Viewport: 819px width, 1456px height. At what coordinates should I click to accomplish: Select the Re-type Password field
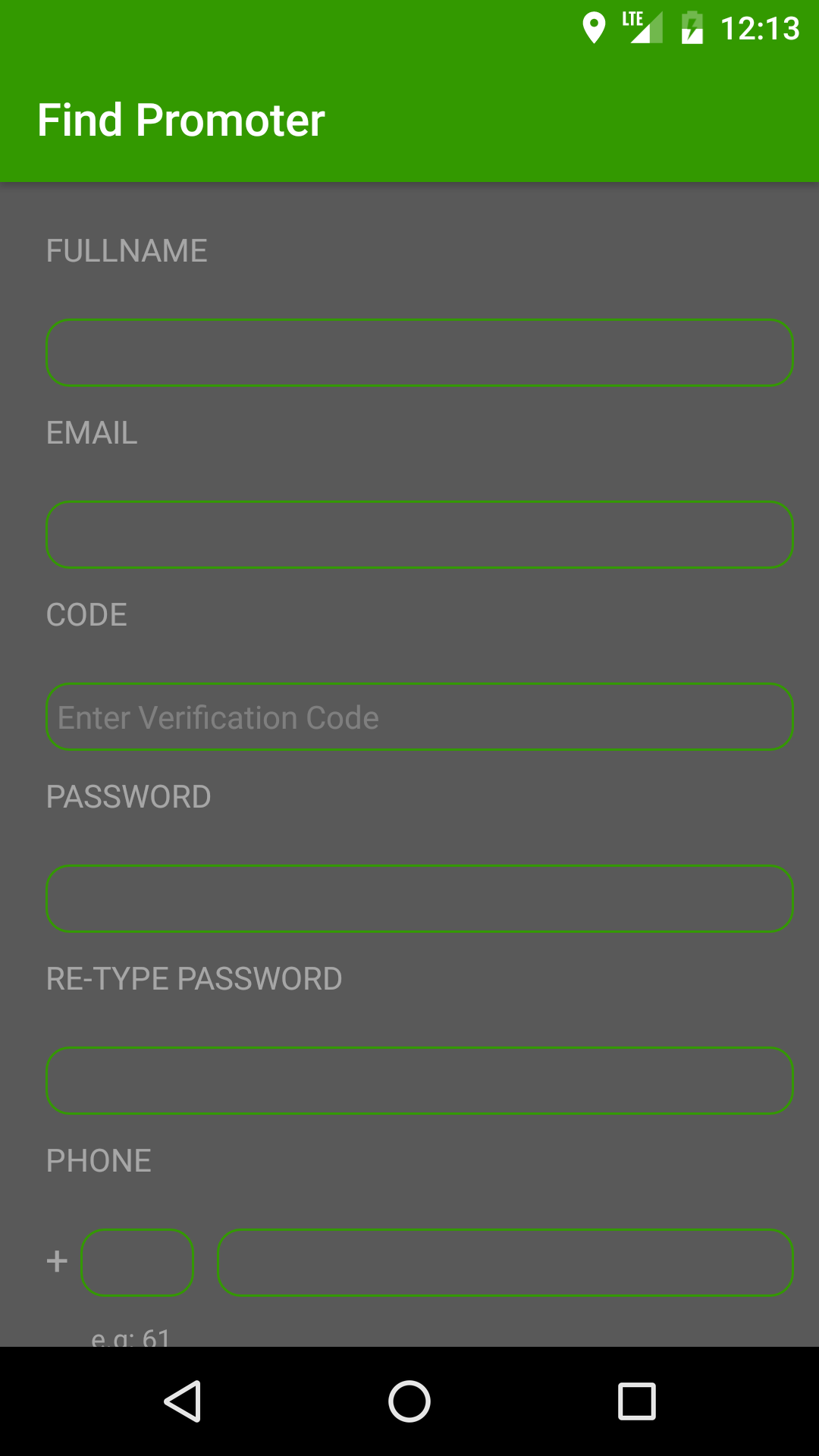(x=419, y=1081)
